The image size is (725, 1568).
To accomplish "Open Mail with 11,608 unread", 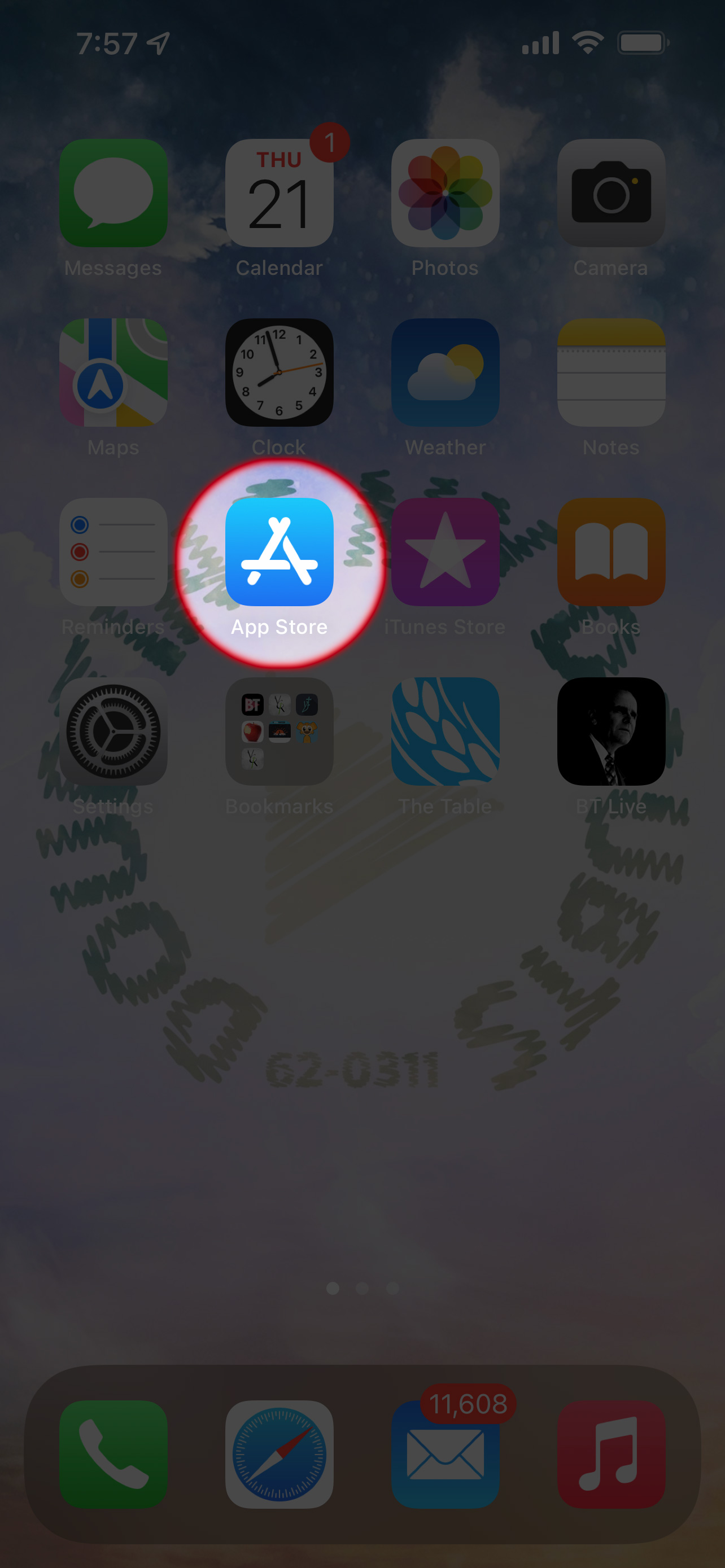I will [x=446, y=1453].
